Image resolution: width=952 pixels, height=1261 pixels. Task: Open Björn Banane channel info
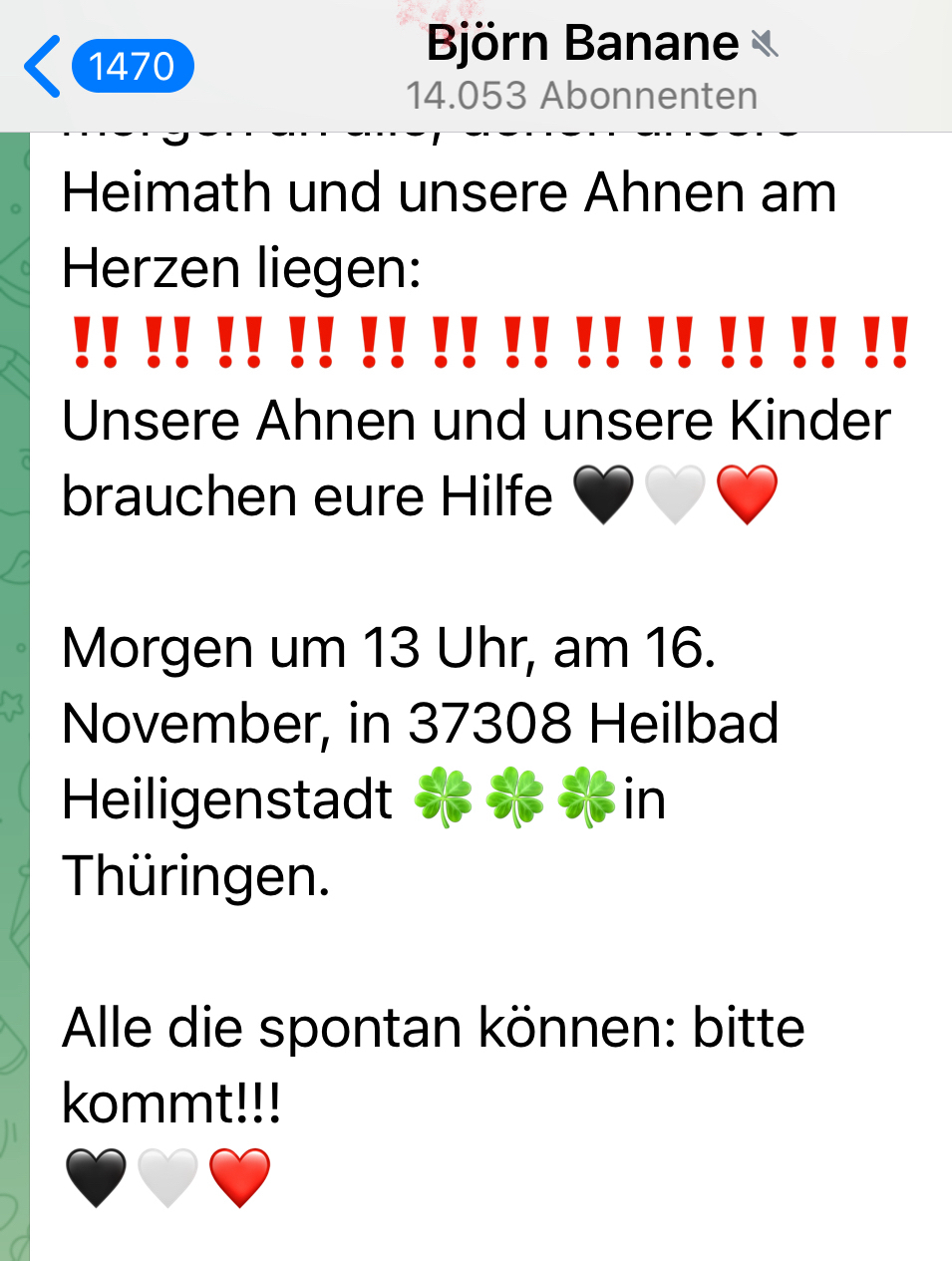pyautogui.click(x=582, y=66)
